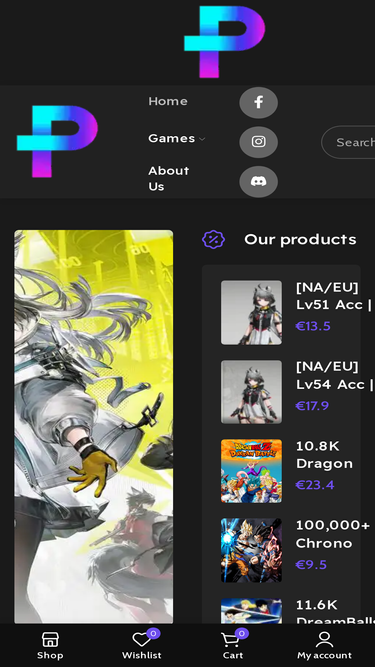Image resolution: width=375 pixels, height=667 pixels.
Task: Go to My account tab
Action: pyautogui.click(x=324, y=645)
